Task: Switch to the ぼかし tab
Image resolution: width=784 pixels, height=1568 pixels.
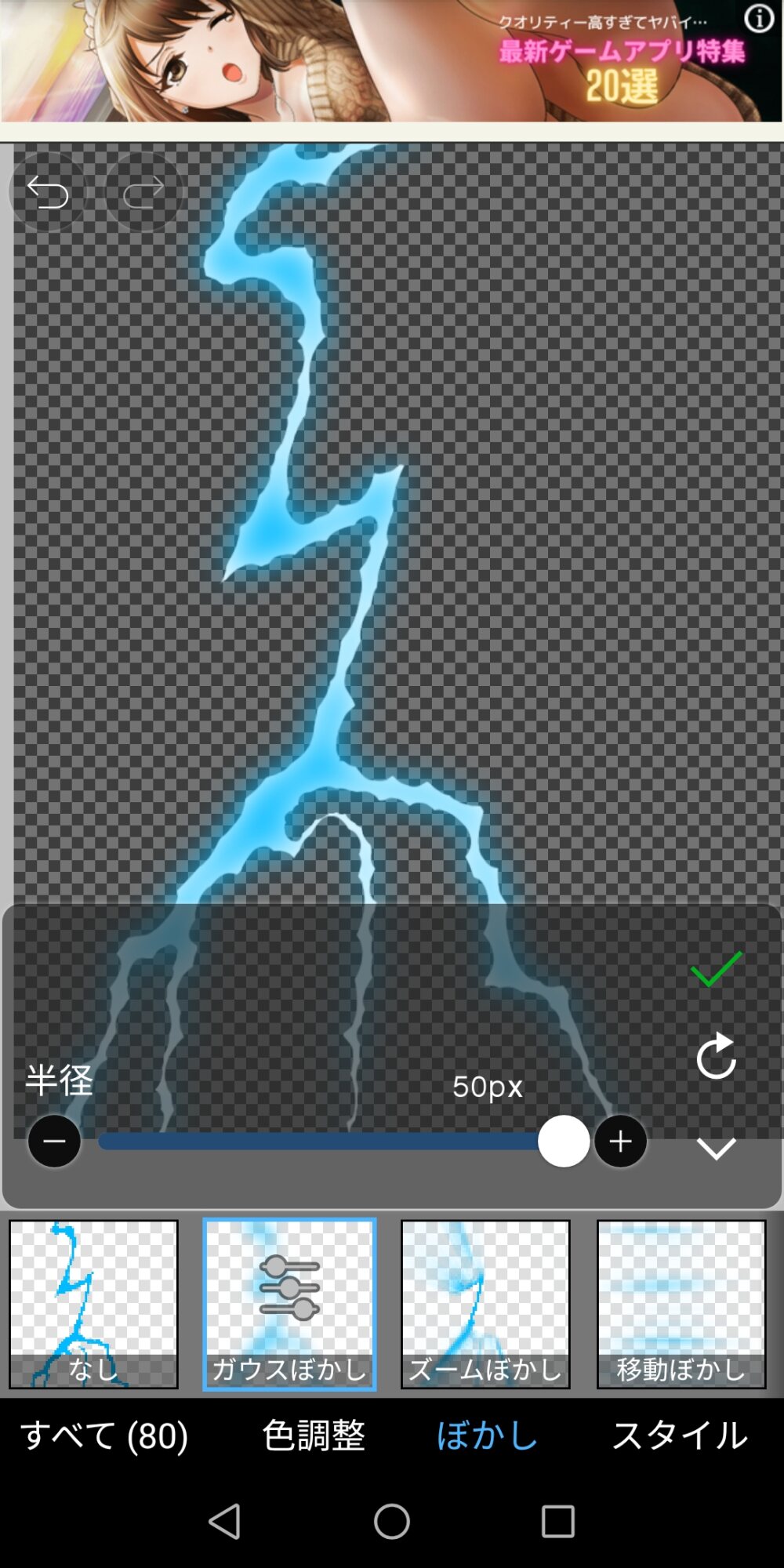Action: point(487,1436)
